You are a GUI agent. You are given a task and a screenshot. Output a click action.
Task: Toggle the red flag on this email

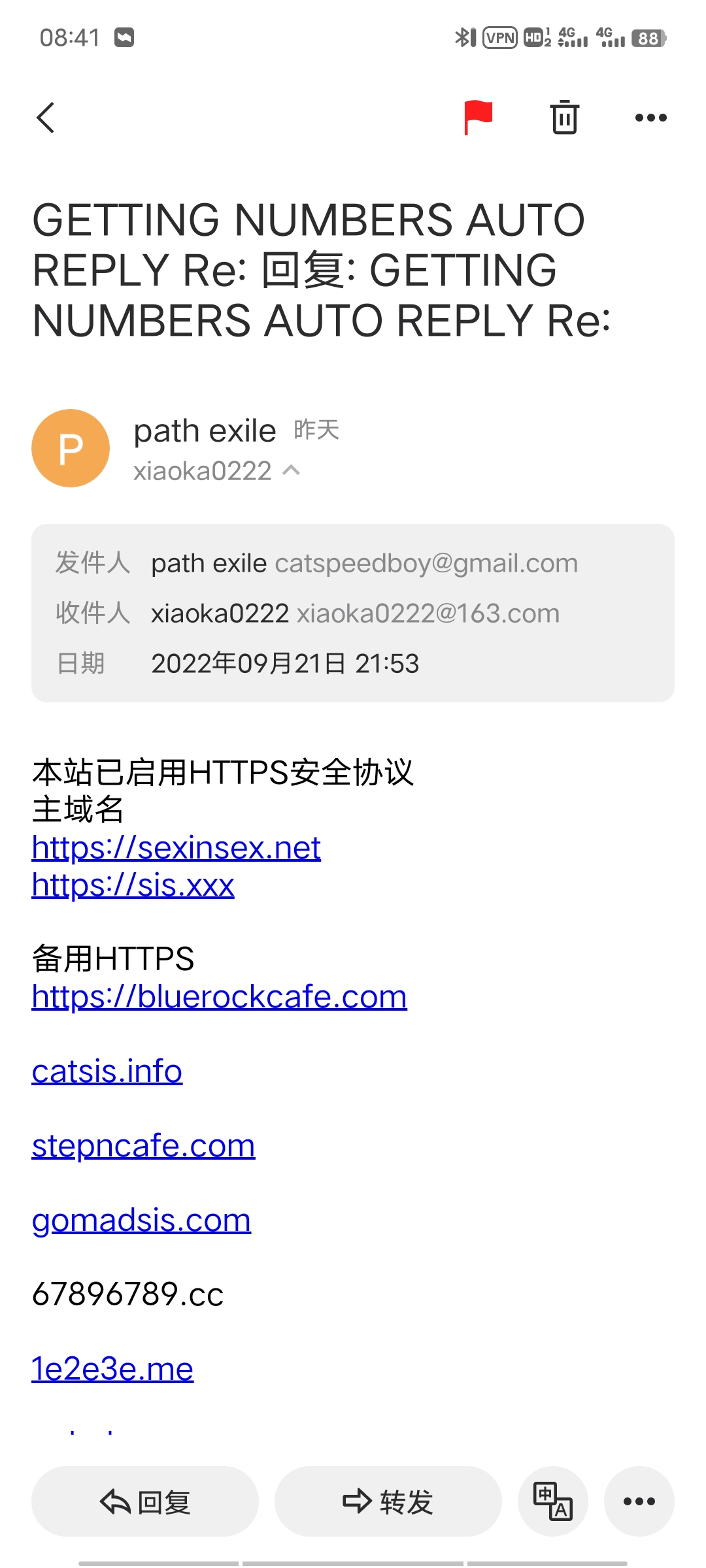pos(478,118)
